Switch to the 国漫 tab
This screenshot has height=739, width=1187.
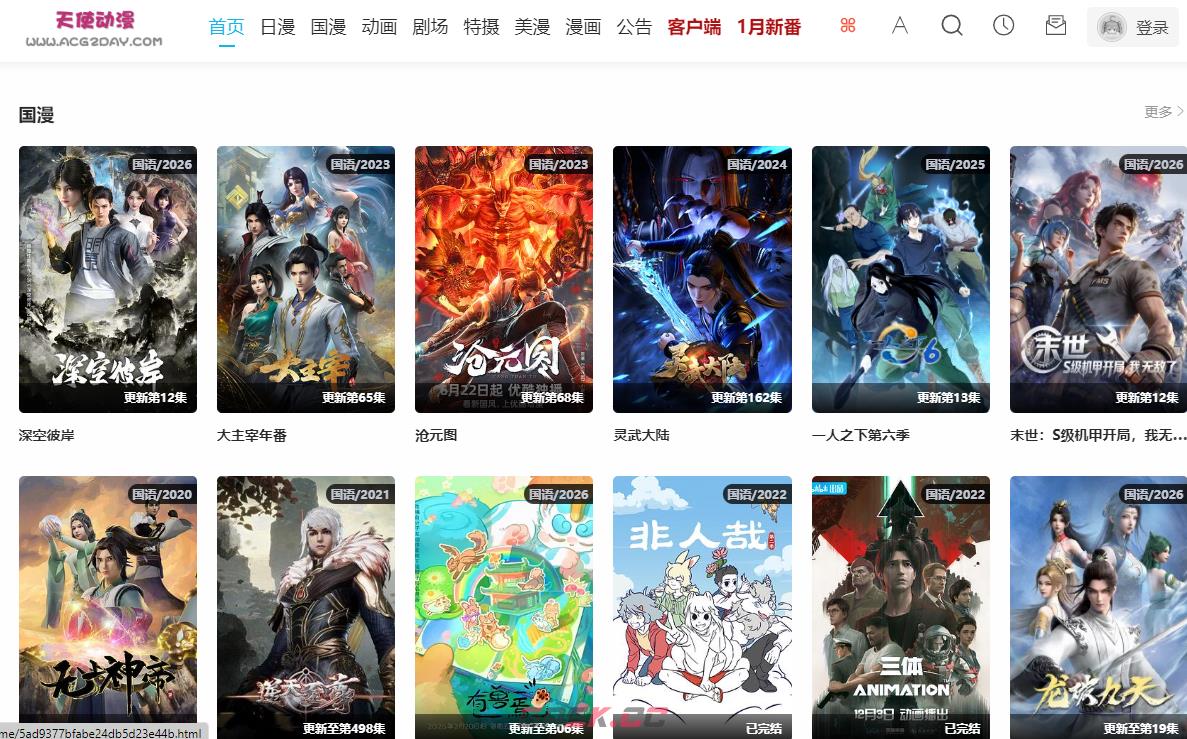(328, 27)
